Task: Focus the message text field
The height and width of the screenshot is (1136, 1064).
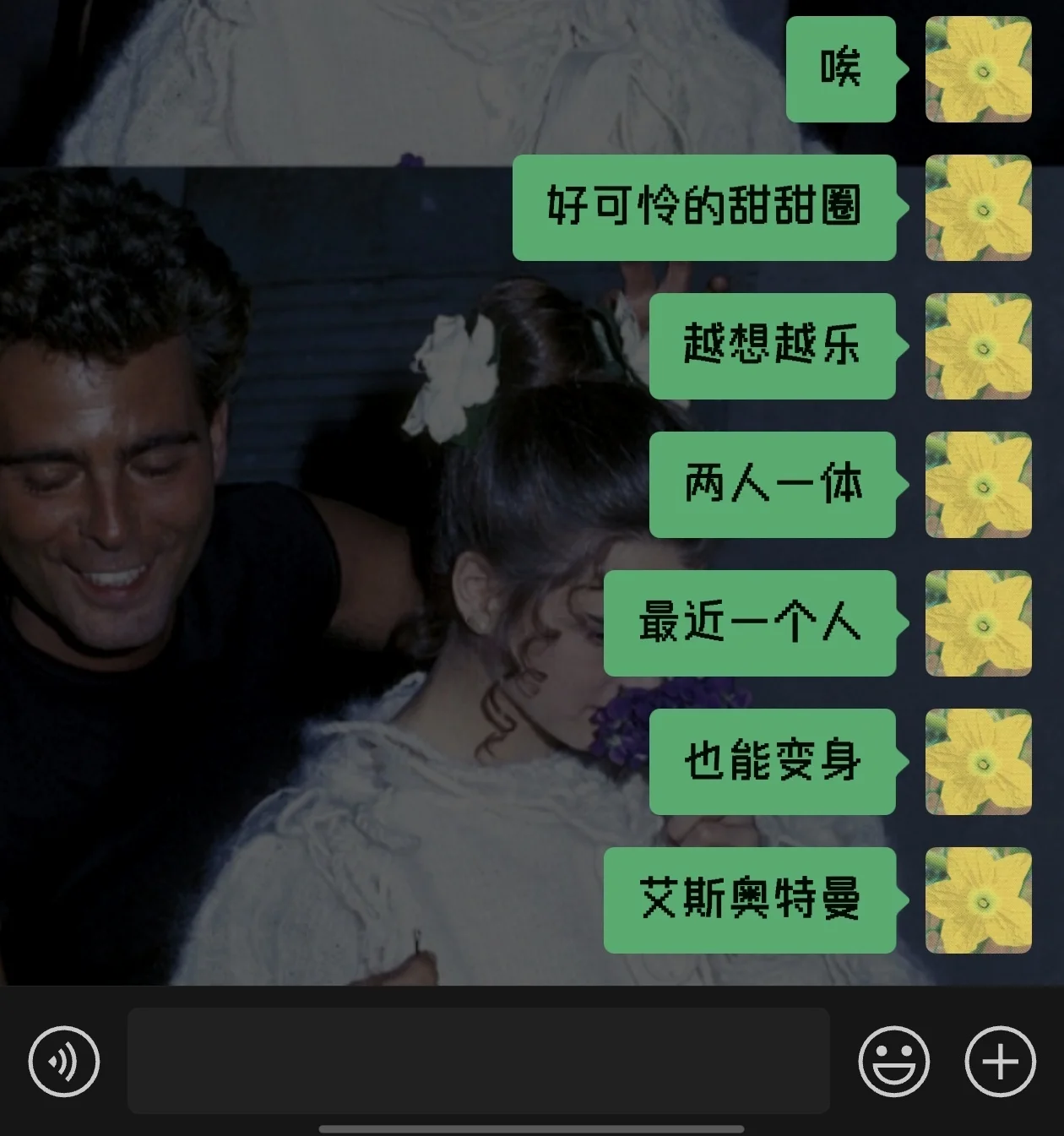Action: [478, 1061]
